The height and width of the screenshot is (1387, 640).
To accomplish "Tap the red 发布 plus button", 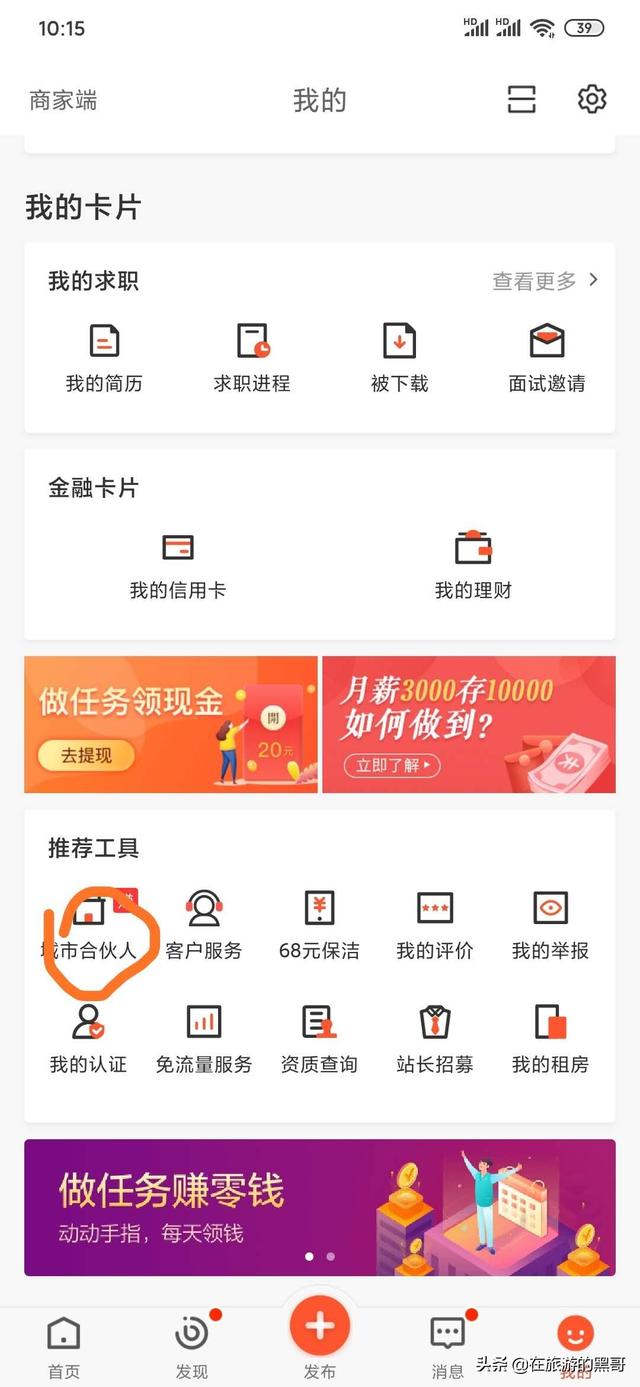I will click(320, 1327).
